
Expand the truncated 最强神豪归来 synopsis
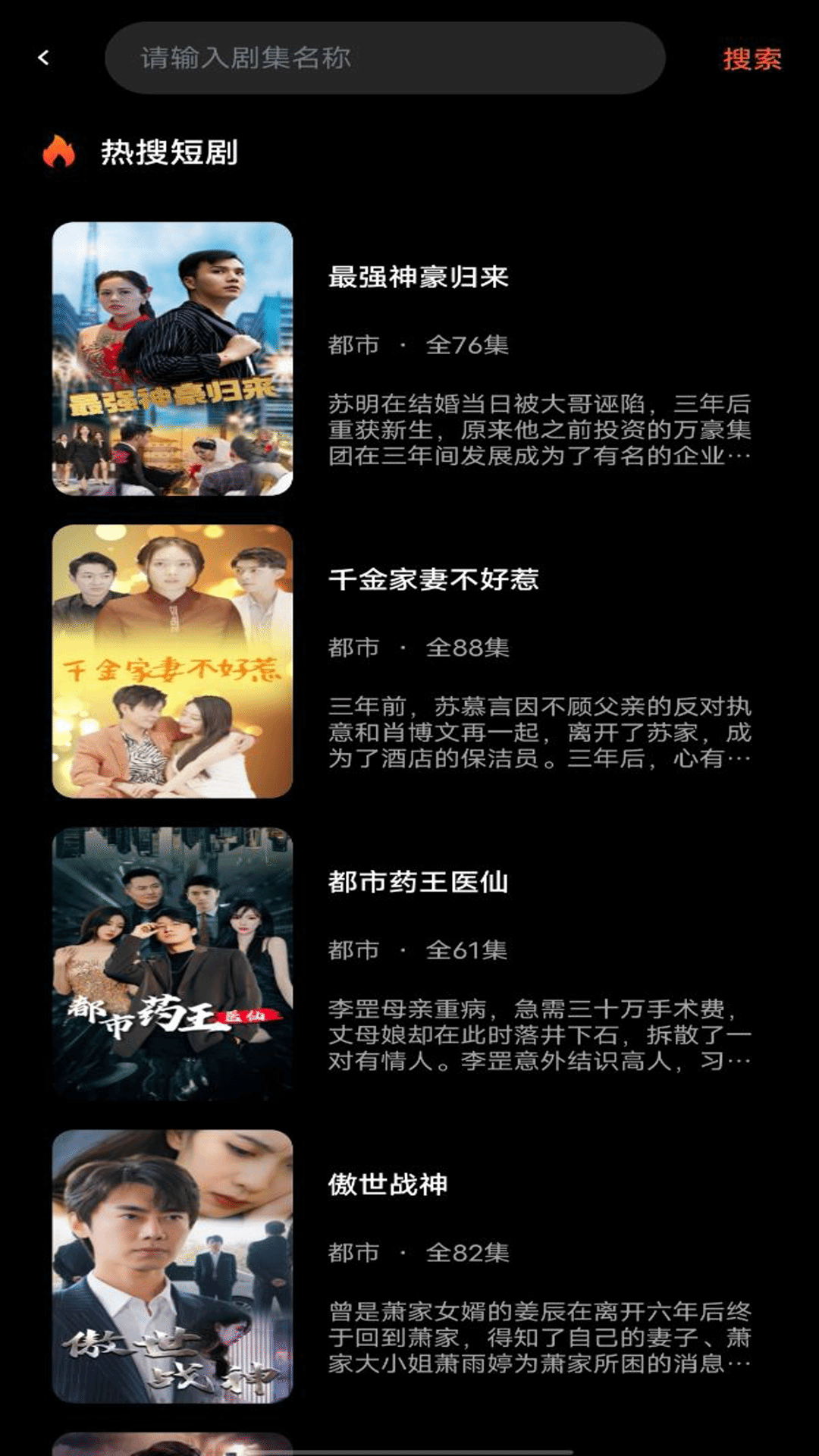coord(538,431)
